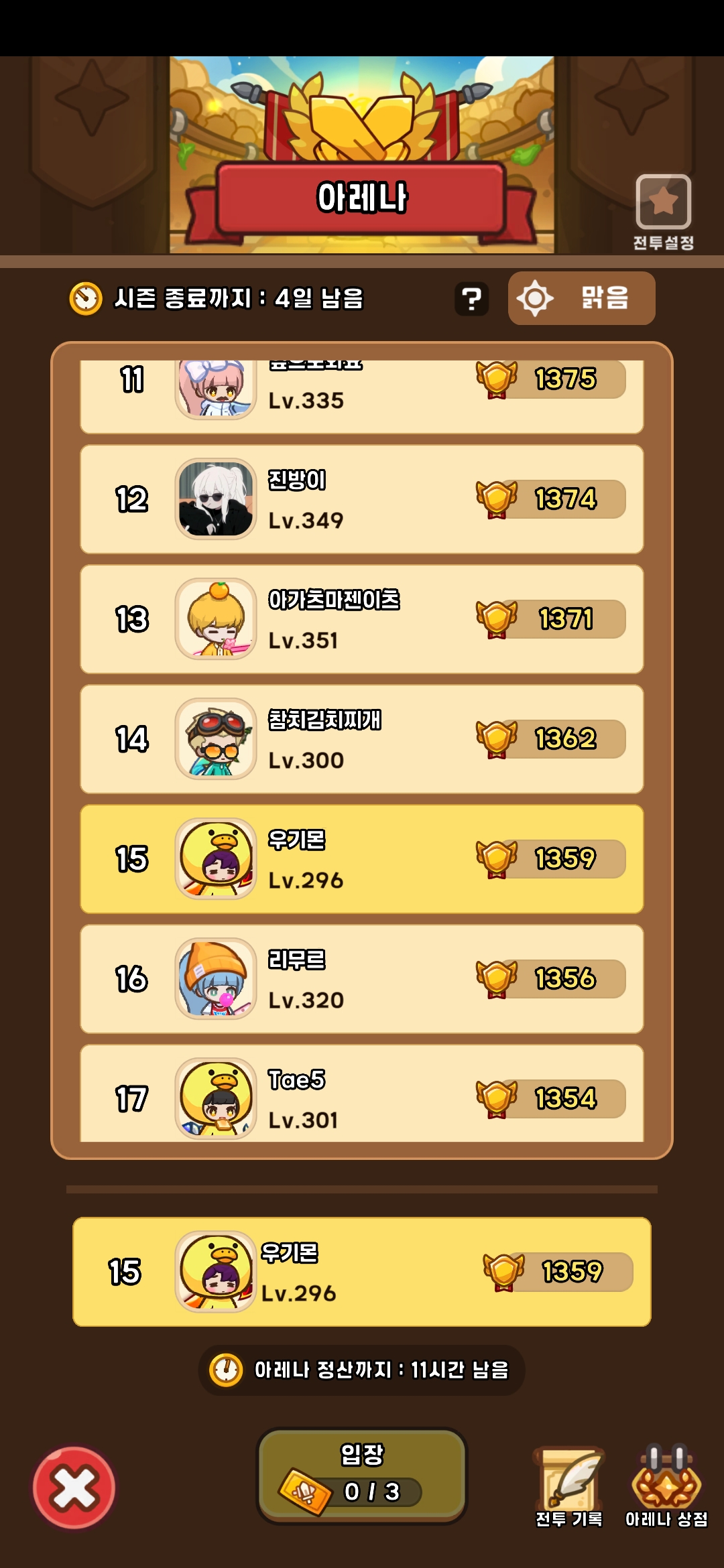View rank 13 player 아가츠마젠이츠
Viewport: 724px width, 1568px height.
(x=361, y=619)
